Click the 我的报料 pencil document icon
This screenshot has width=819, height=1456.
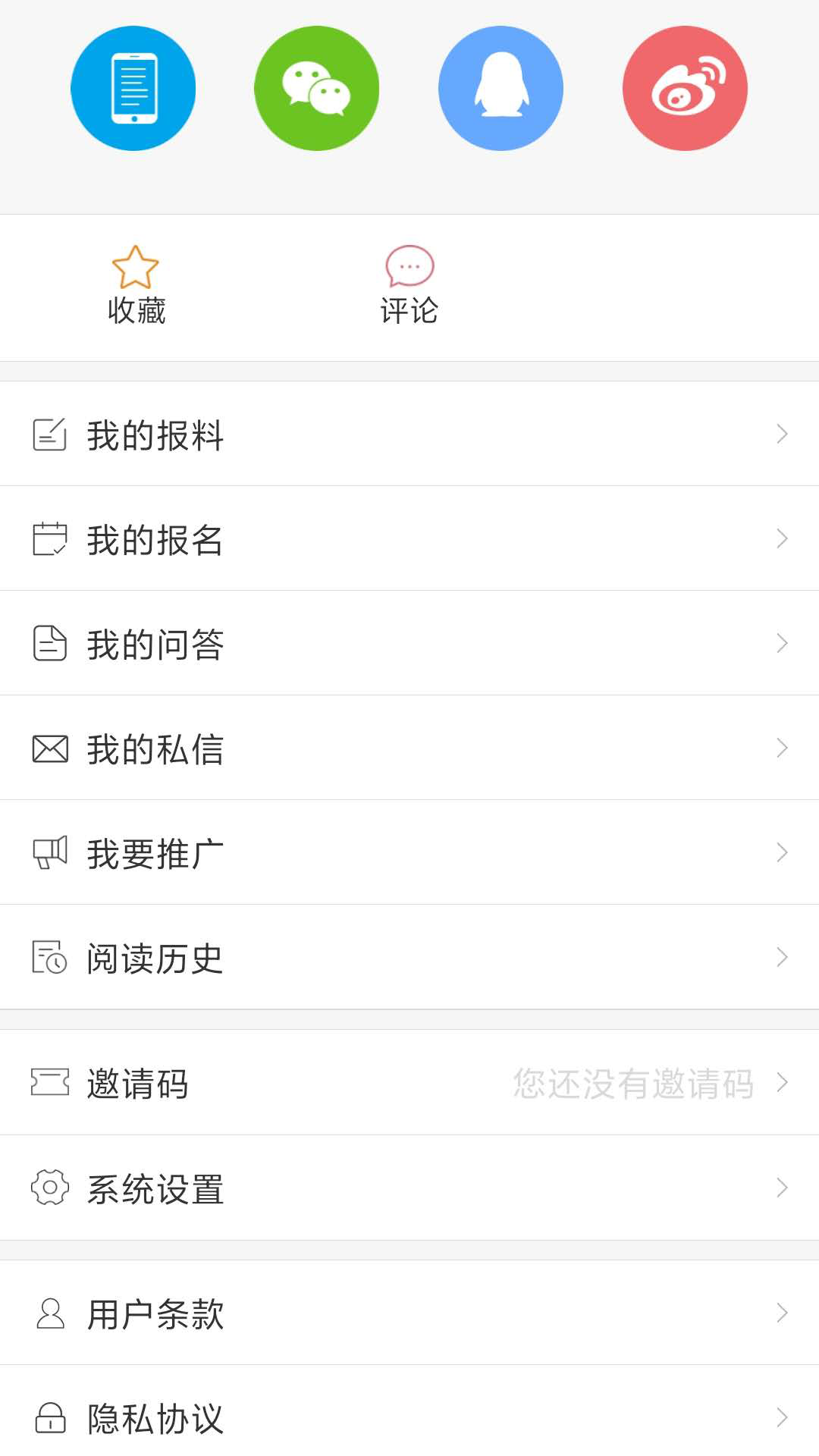pyautogui.click(x=50, y=434)
